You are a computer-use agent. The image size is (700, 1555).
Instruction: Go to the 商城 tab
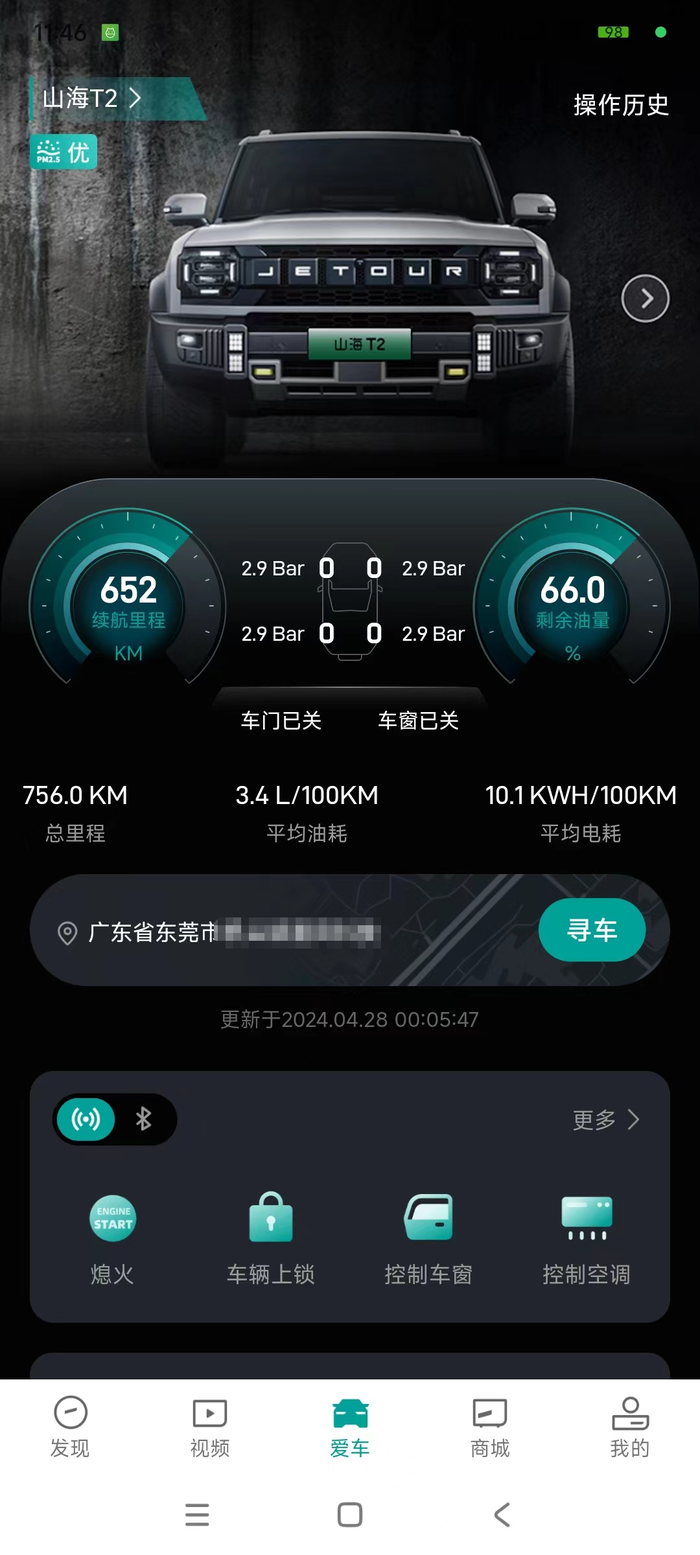(x=490, y=1427)
